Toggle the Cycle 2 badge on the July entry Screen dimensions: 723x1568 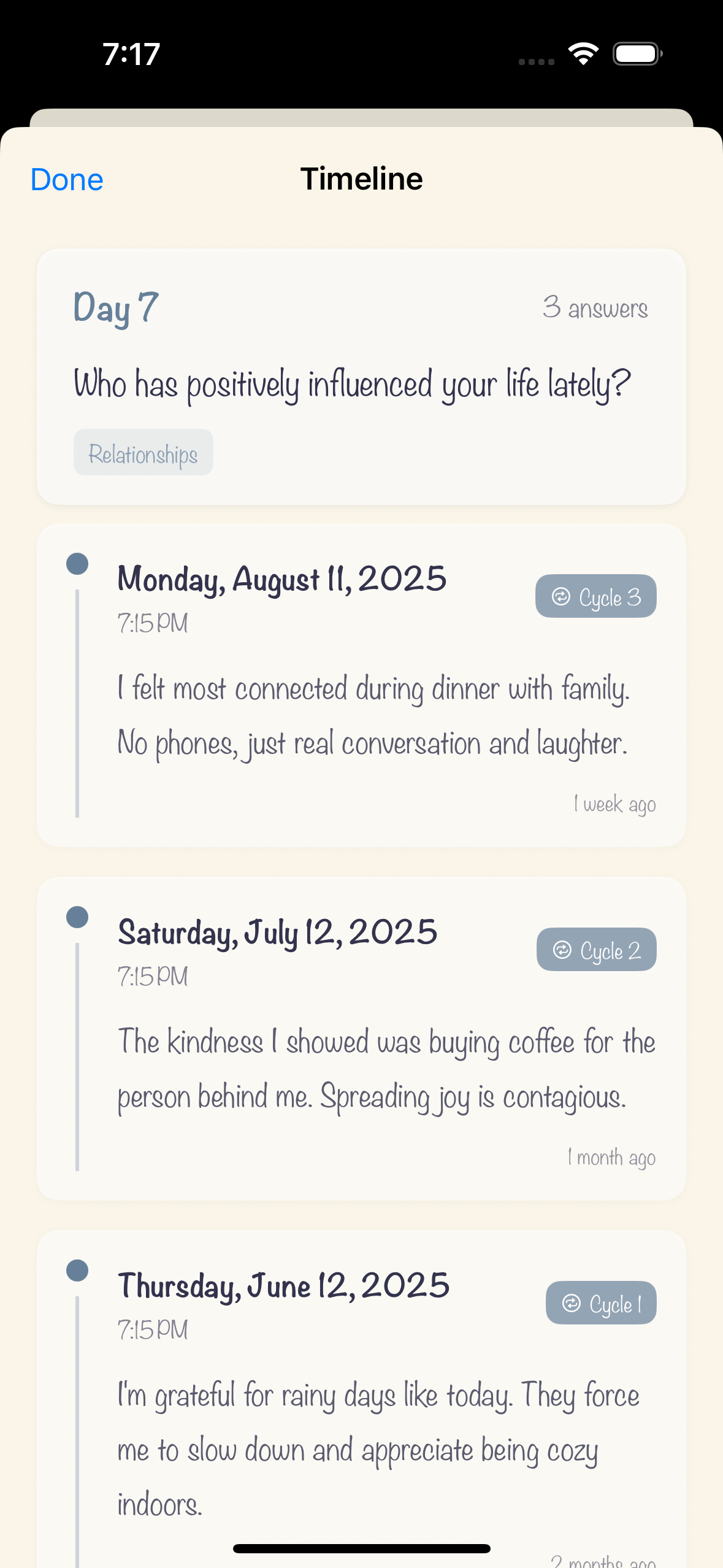click(x=597, y=949)
